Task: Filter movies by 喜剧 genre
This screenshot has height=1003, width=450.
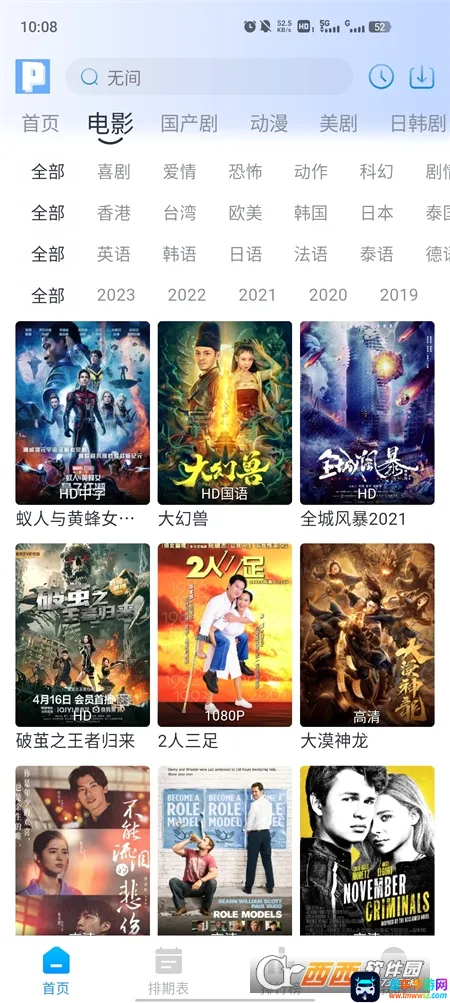Action: (114, 171)
